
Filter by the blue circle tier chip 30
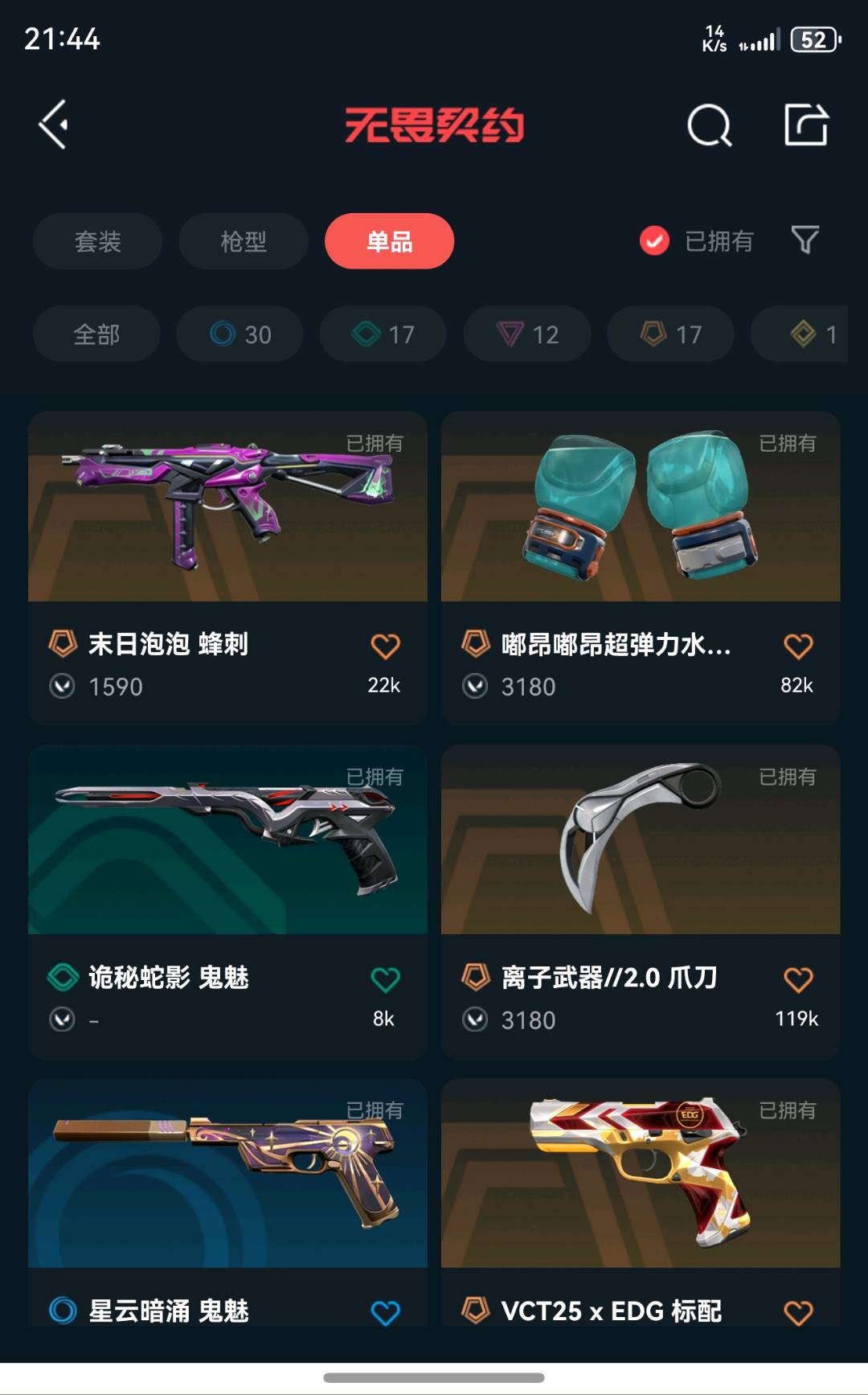click(240, 334)
